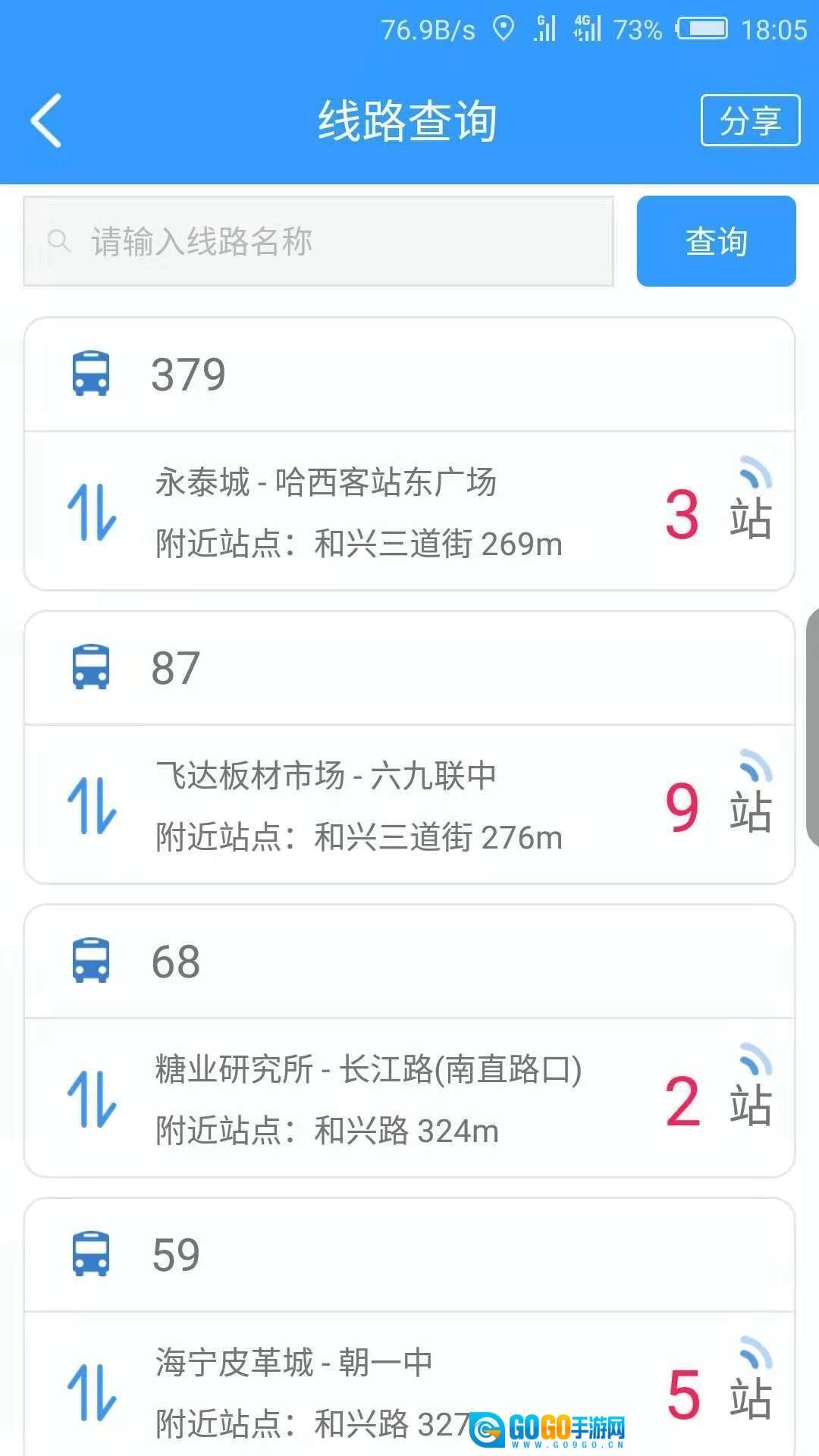The width and height of the screenshot is (819, 1456).
Task: Open bus route 379 header
Action: tap(409, 375)
